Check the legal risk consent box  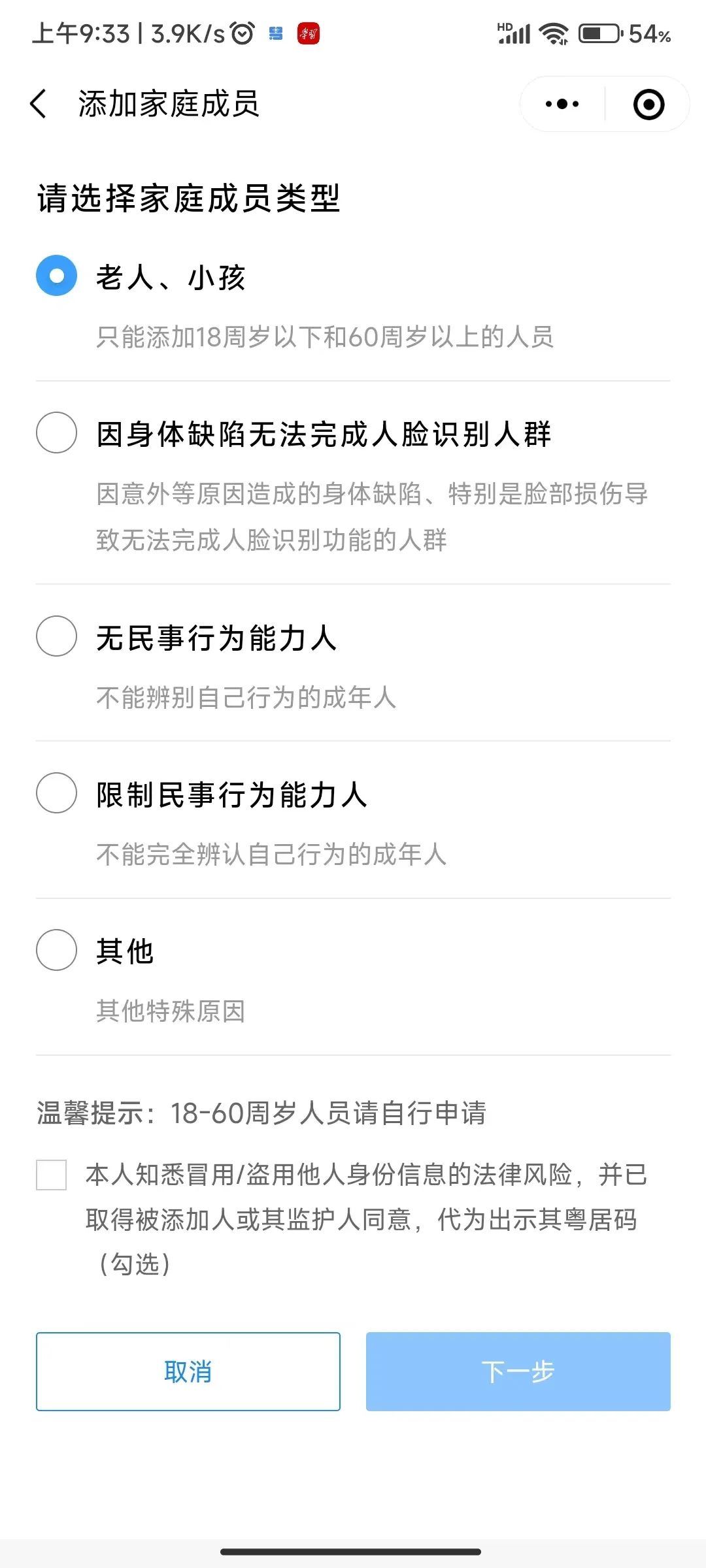point(52,1175)
